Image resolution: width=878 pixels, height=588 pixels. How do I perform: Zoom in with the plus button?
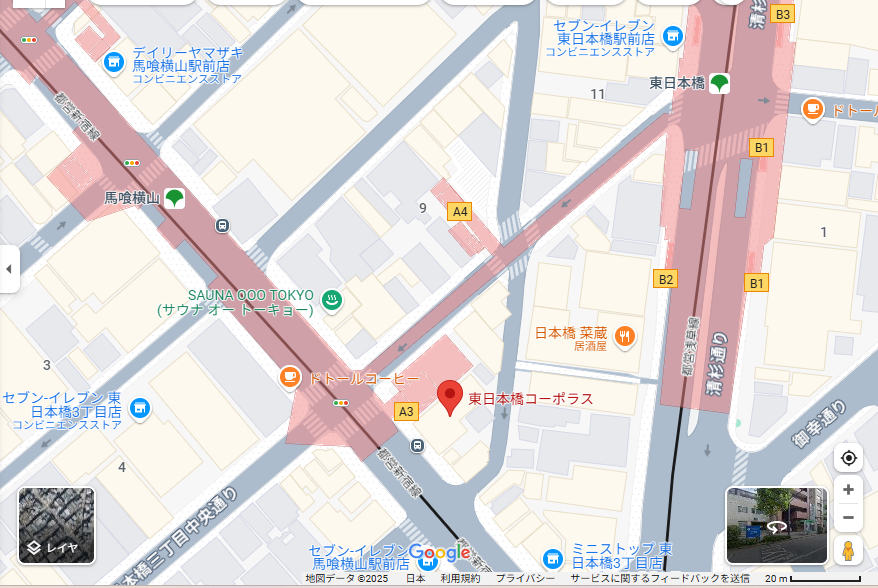(x=848, y=490)
